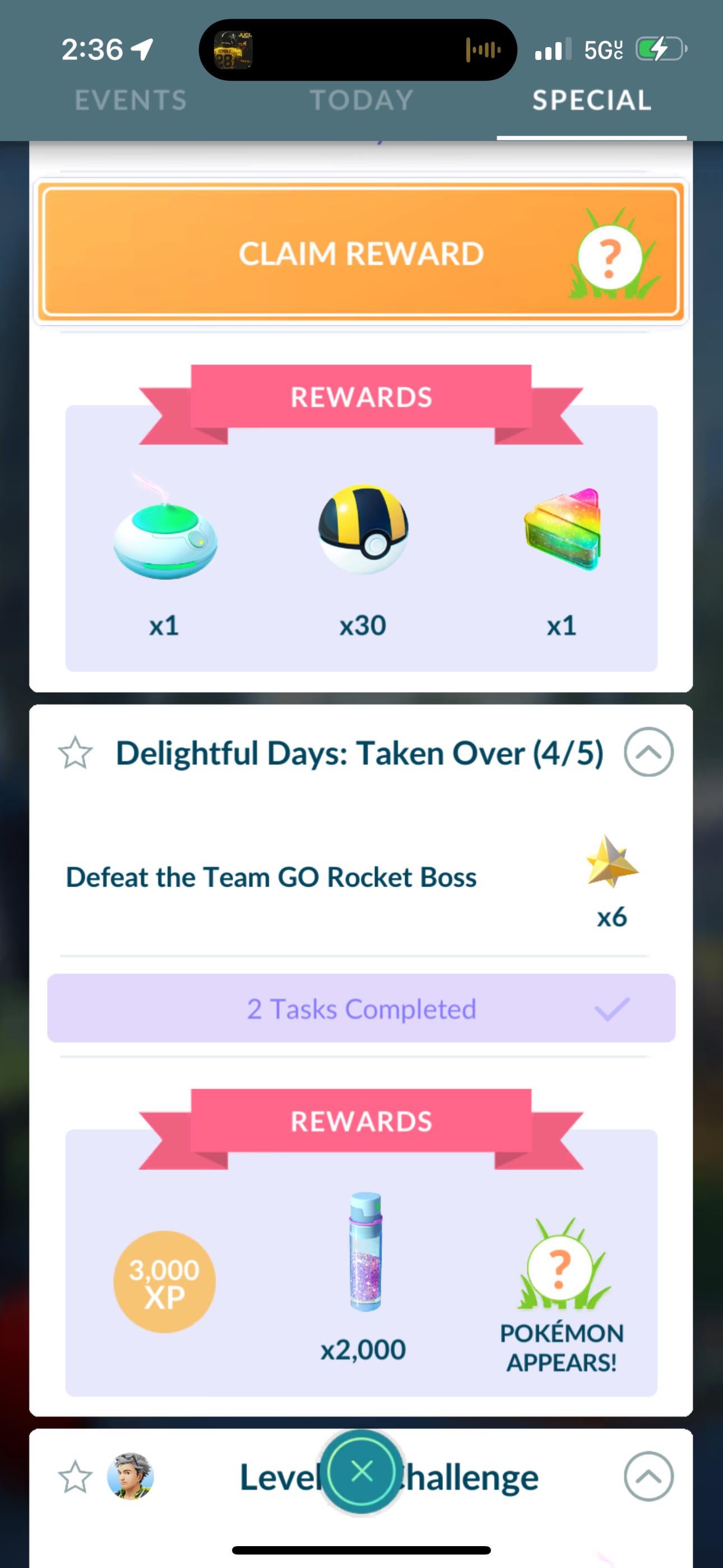
Task: Claim the reward encounter
Action: point(361,253)
